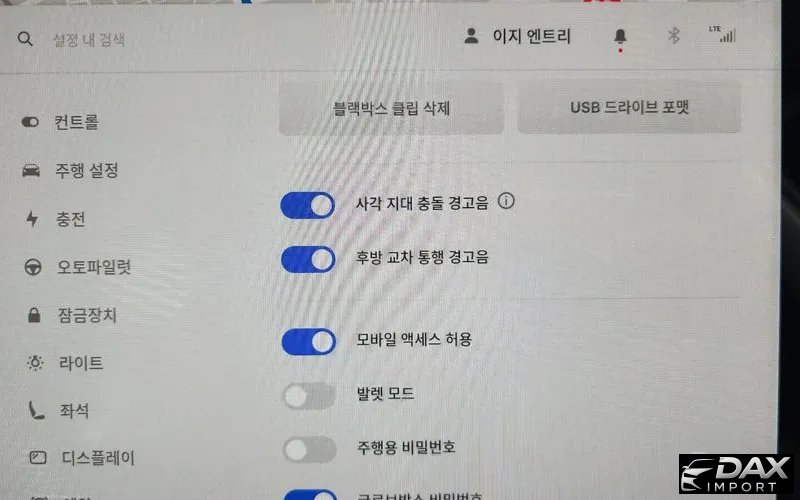Open 좌석 settings

72,411
